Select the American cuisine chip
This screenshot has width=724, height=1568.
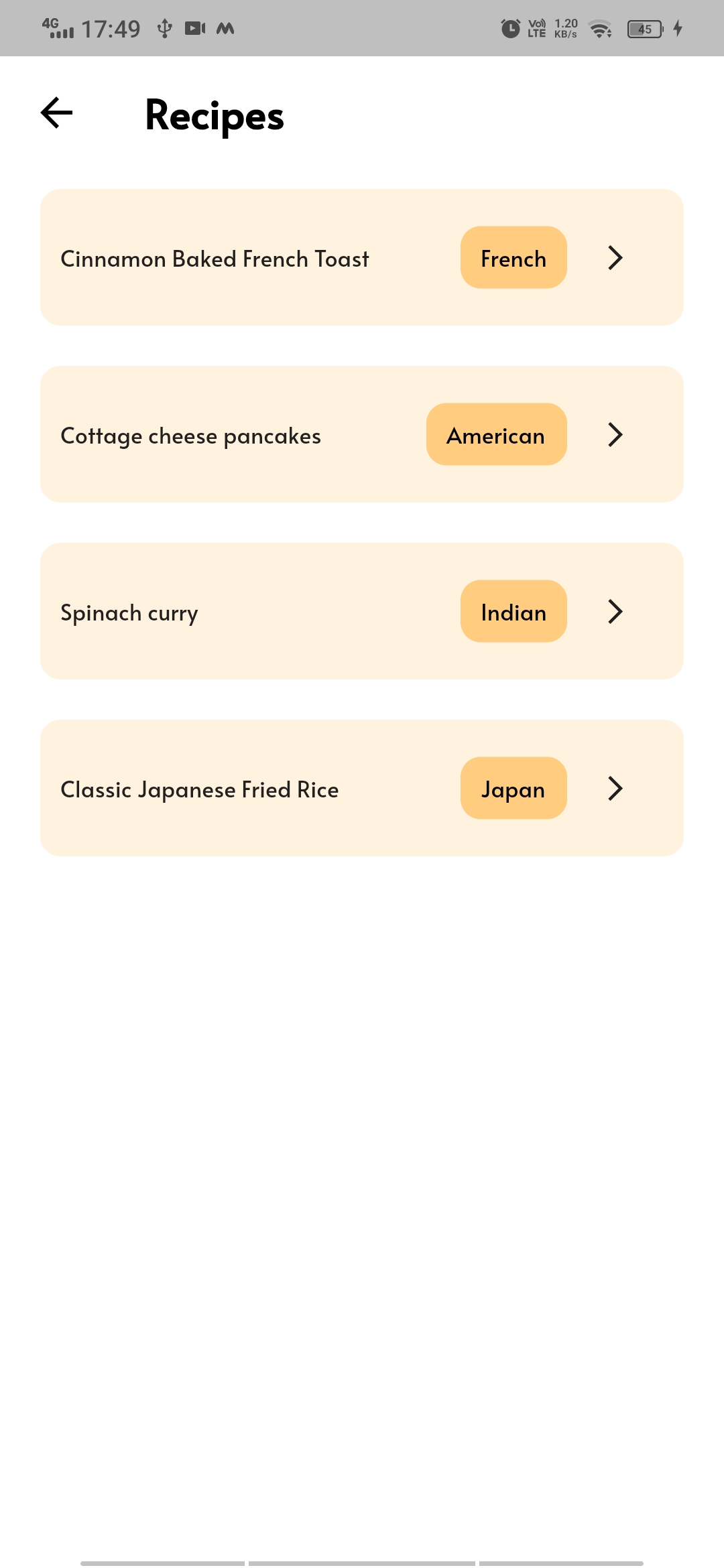497,434
